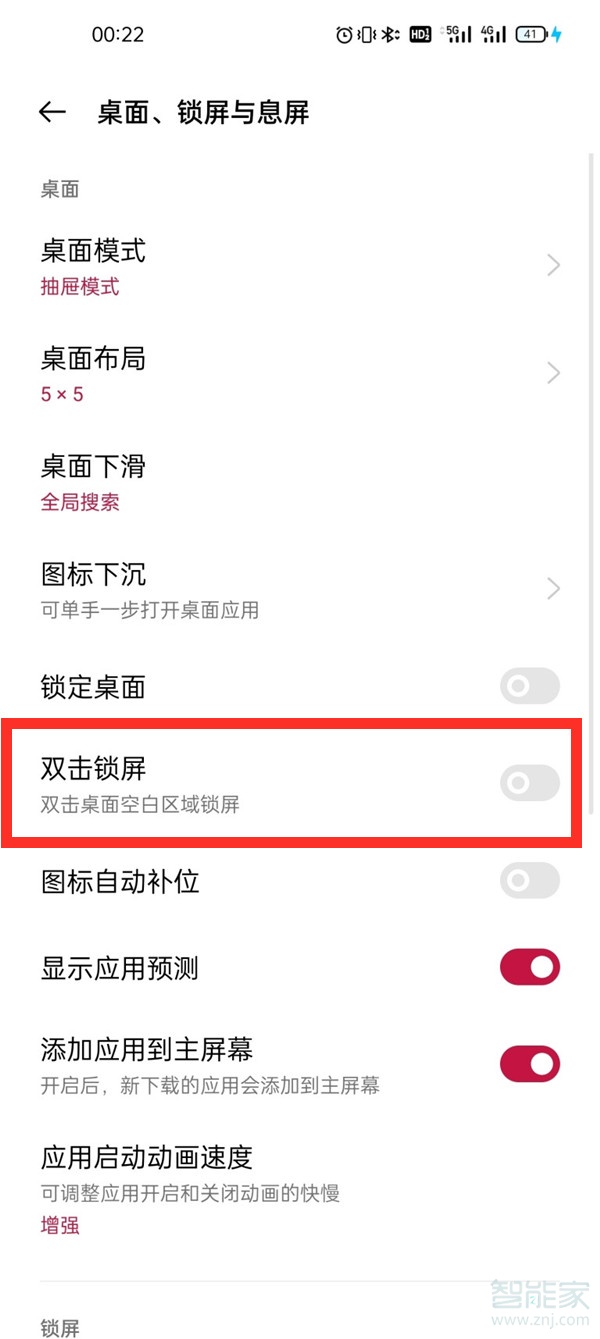600x1339 pixels.
Task: Open 桌面下滑 setting
Action: pyautogui.click(x=300, y=482)
